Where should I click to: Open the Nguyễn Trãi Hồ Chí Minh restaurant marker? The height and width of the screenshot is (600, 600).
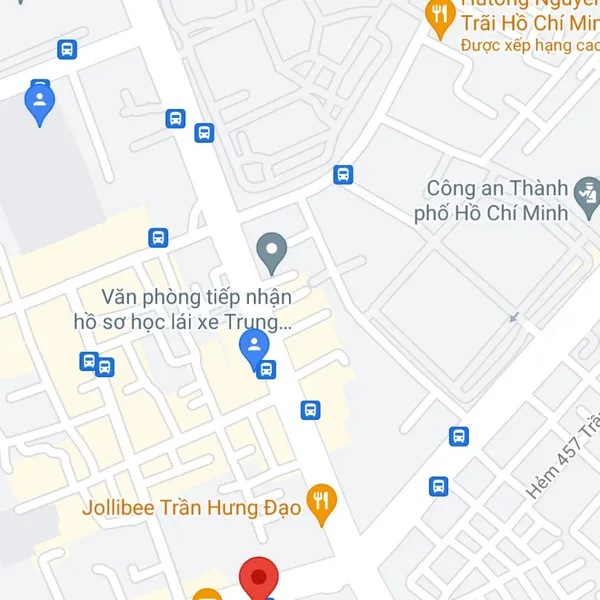click(438, 16)
